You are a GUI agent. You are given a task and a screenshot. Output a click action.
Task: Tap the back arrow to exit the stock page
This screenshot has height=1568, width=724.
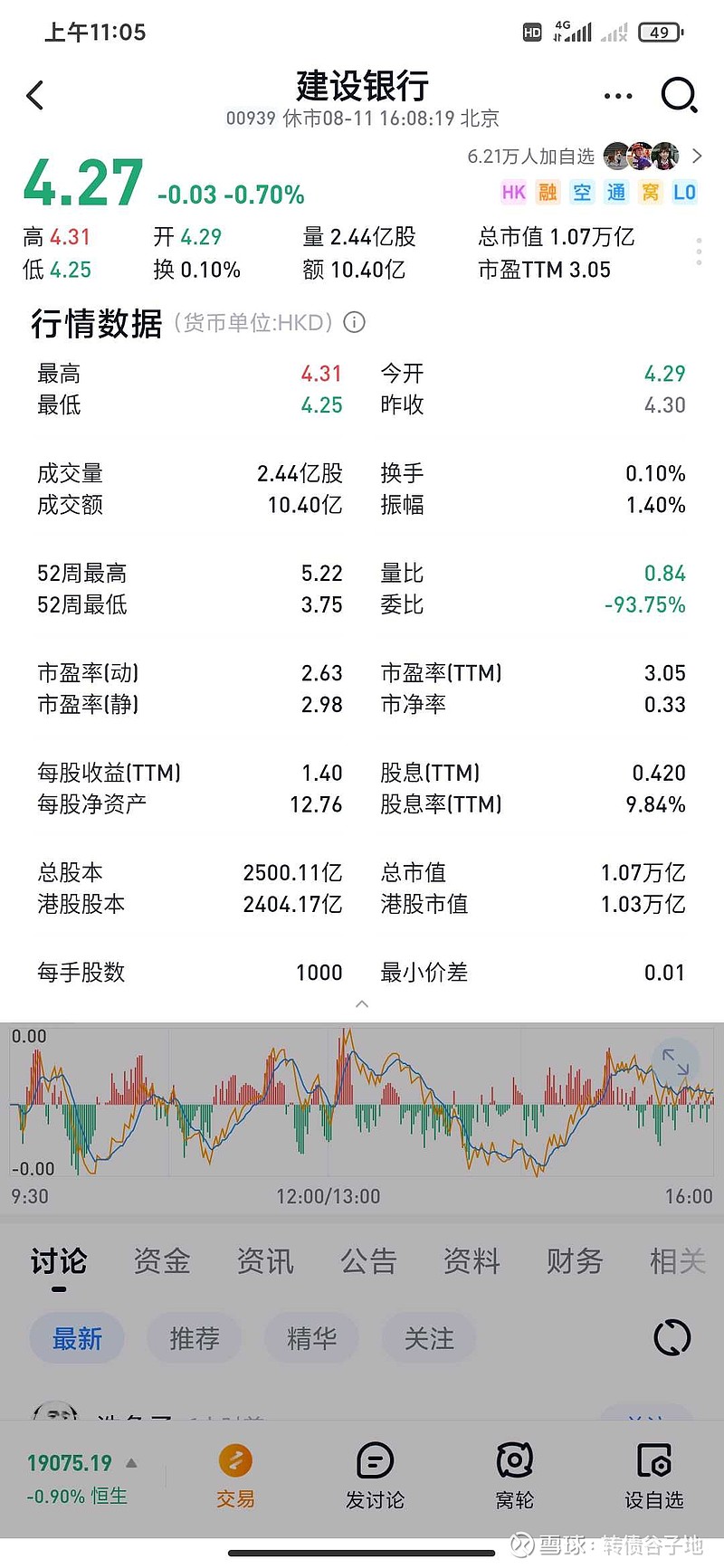36,94
